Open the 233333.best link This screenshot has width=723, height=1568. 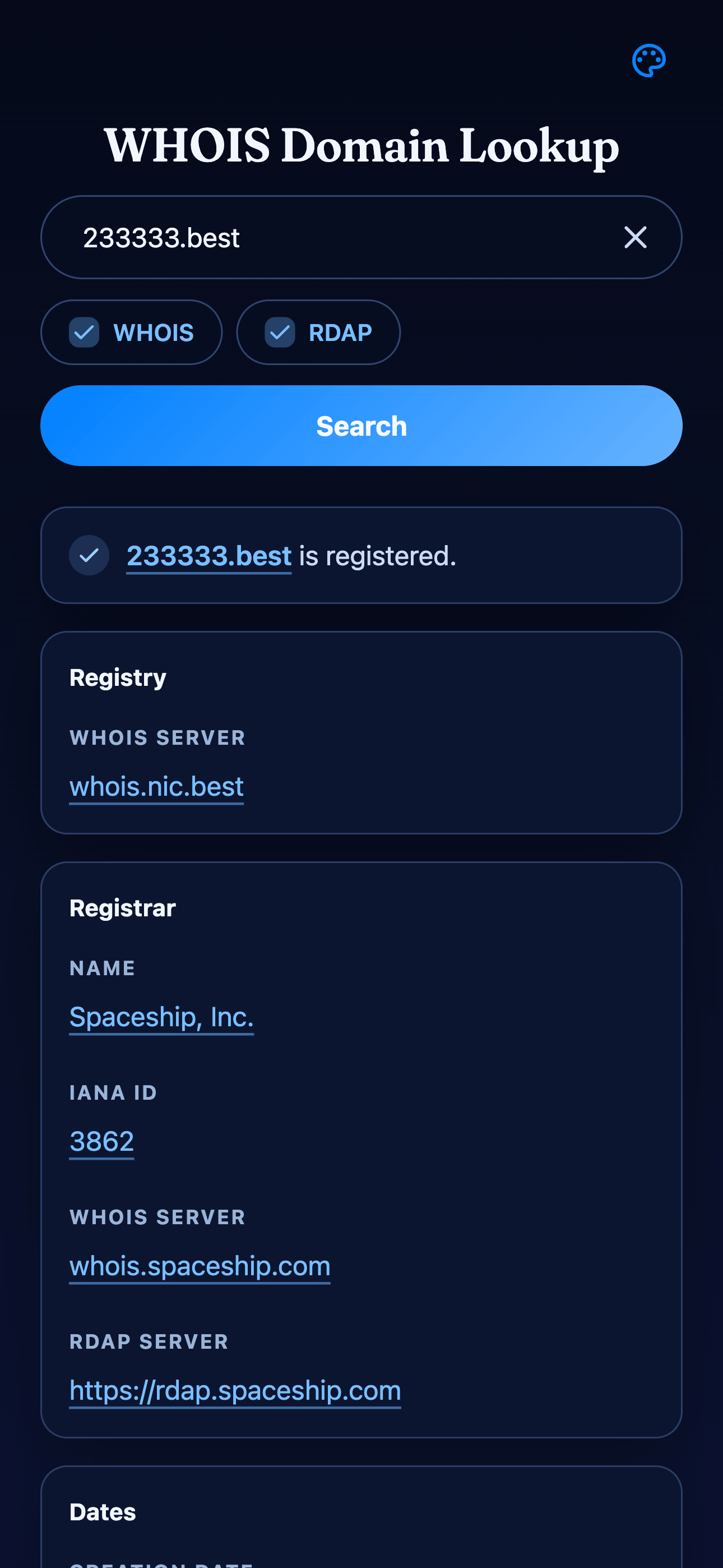(x=210, y=556)
